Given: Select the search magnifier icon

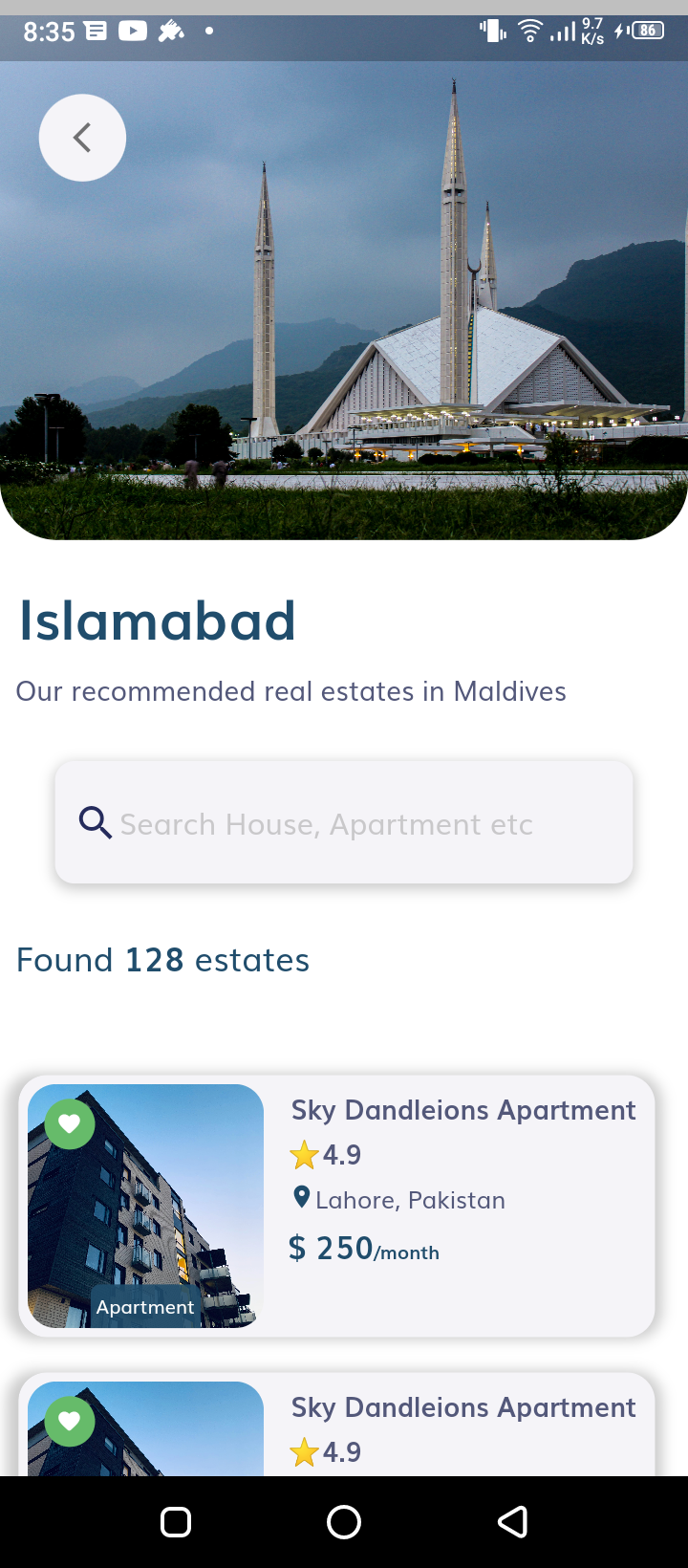Looking at the screenshot, I should coord(94,822).
